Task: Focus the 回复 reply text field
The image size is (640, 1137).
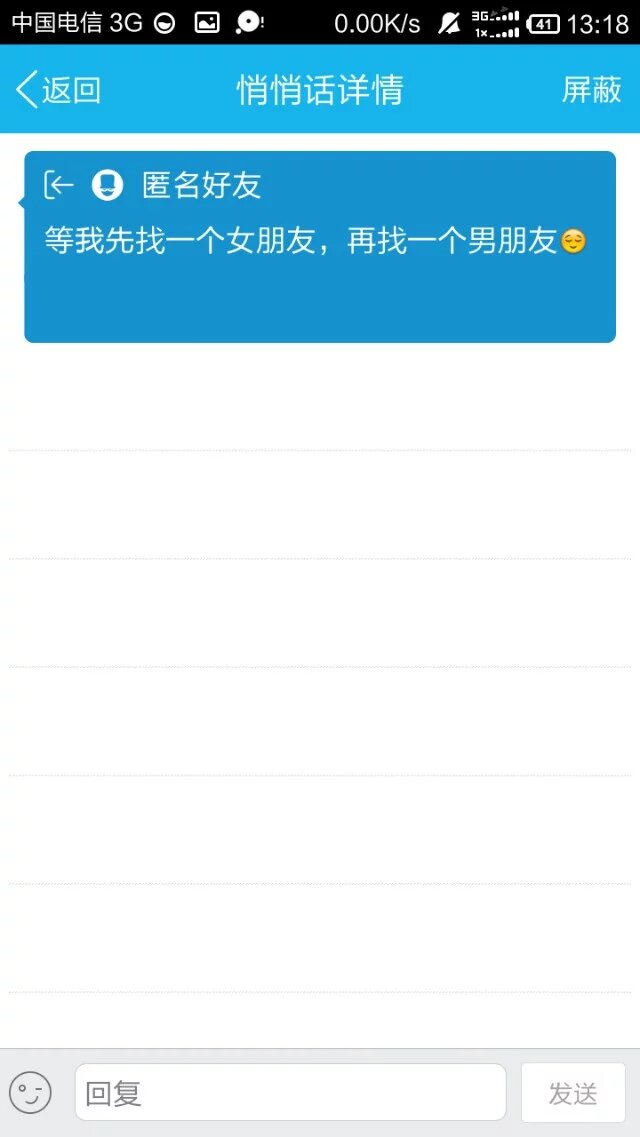Action: tap(290, 1092)
